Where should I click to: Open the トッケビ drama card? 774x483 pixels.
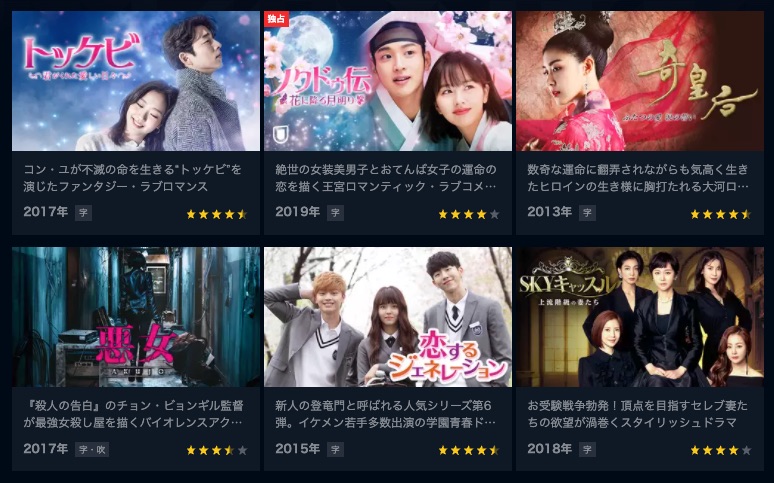click(x=136, y=82)
